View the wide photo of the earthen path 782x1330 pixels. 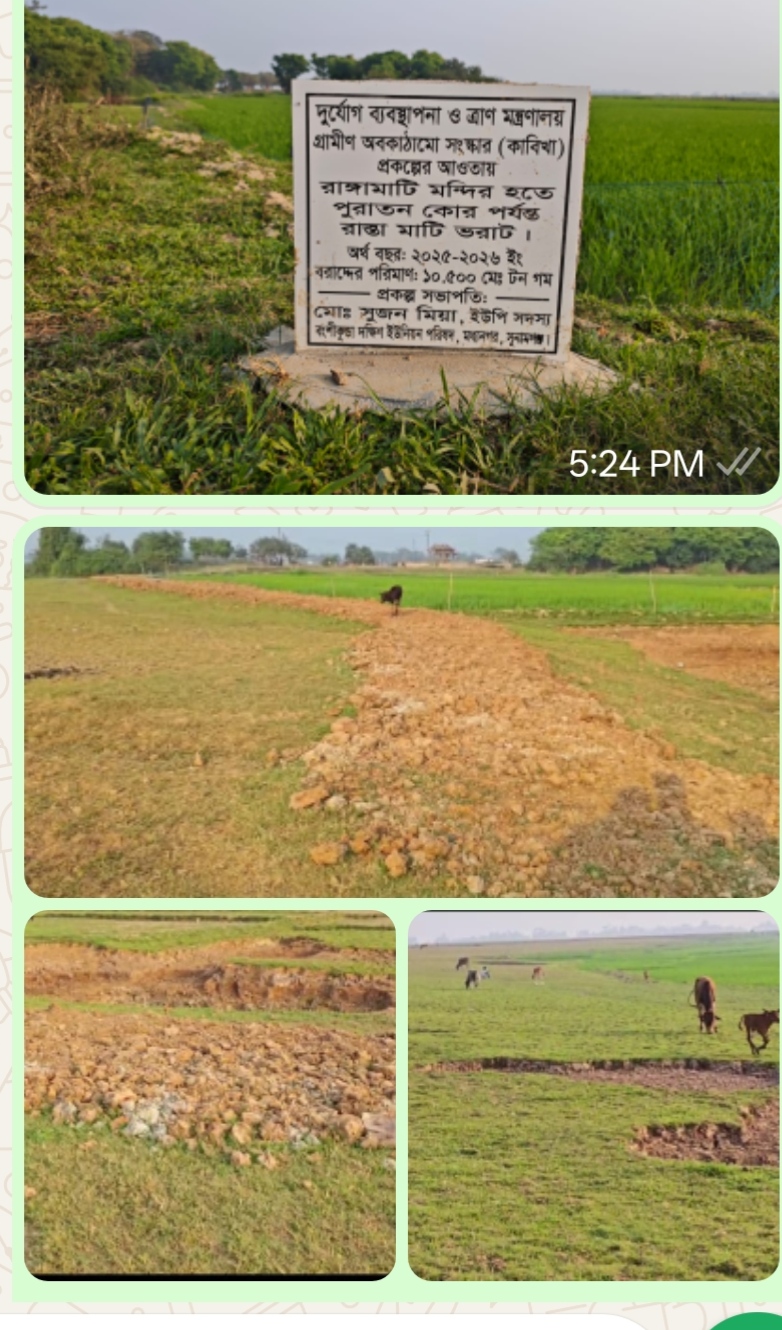pyautogui.click(x=400, y=712)
